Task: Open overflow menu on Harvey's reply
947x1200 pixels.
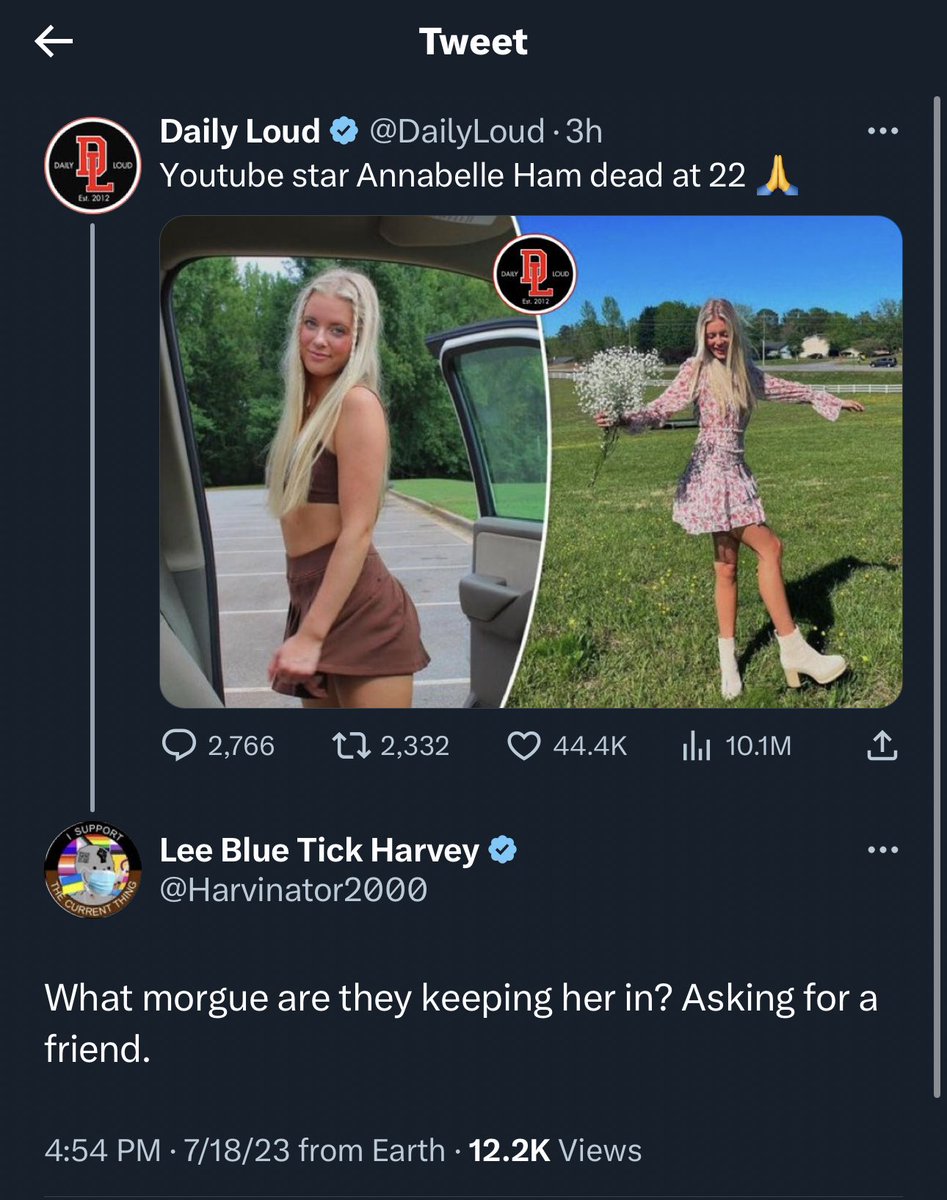Action: (x=882, y=850)
